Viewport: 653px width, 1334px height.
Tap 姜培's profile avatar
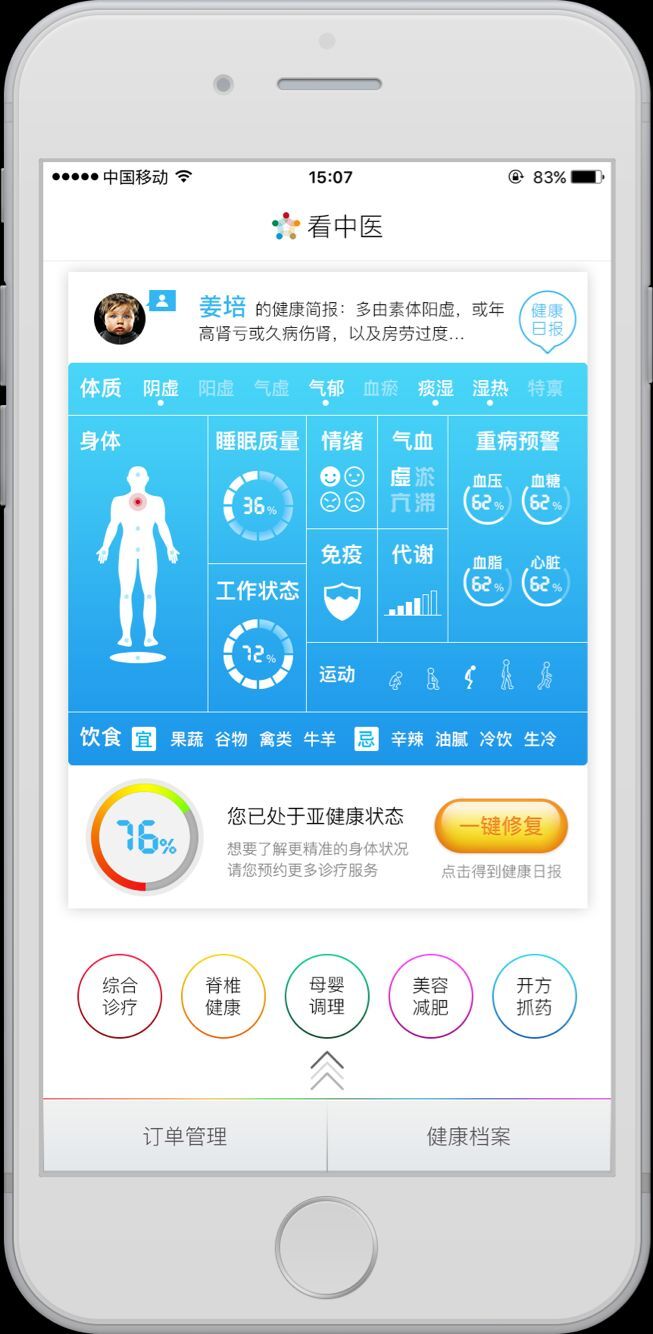coord(120,319)
